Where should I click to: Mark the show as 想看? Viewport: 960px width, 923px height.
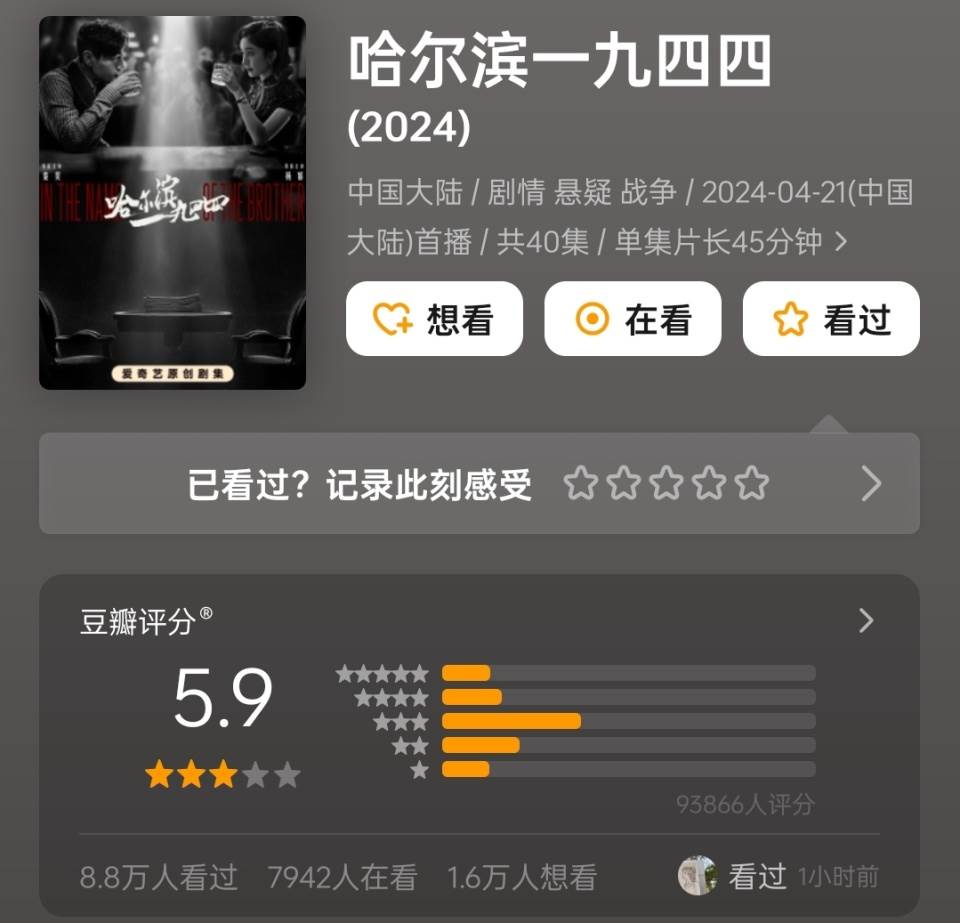(434, 319)
